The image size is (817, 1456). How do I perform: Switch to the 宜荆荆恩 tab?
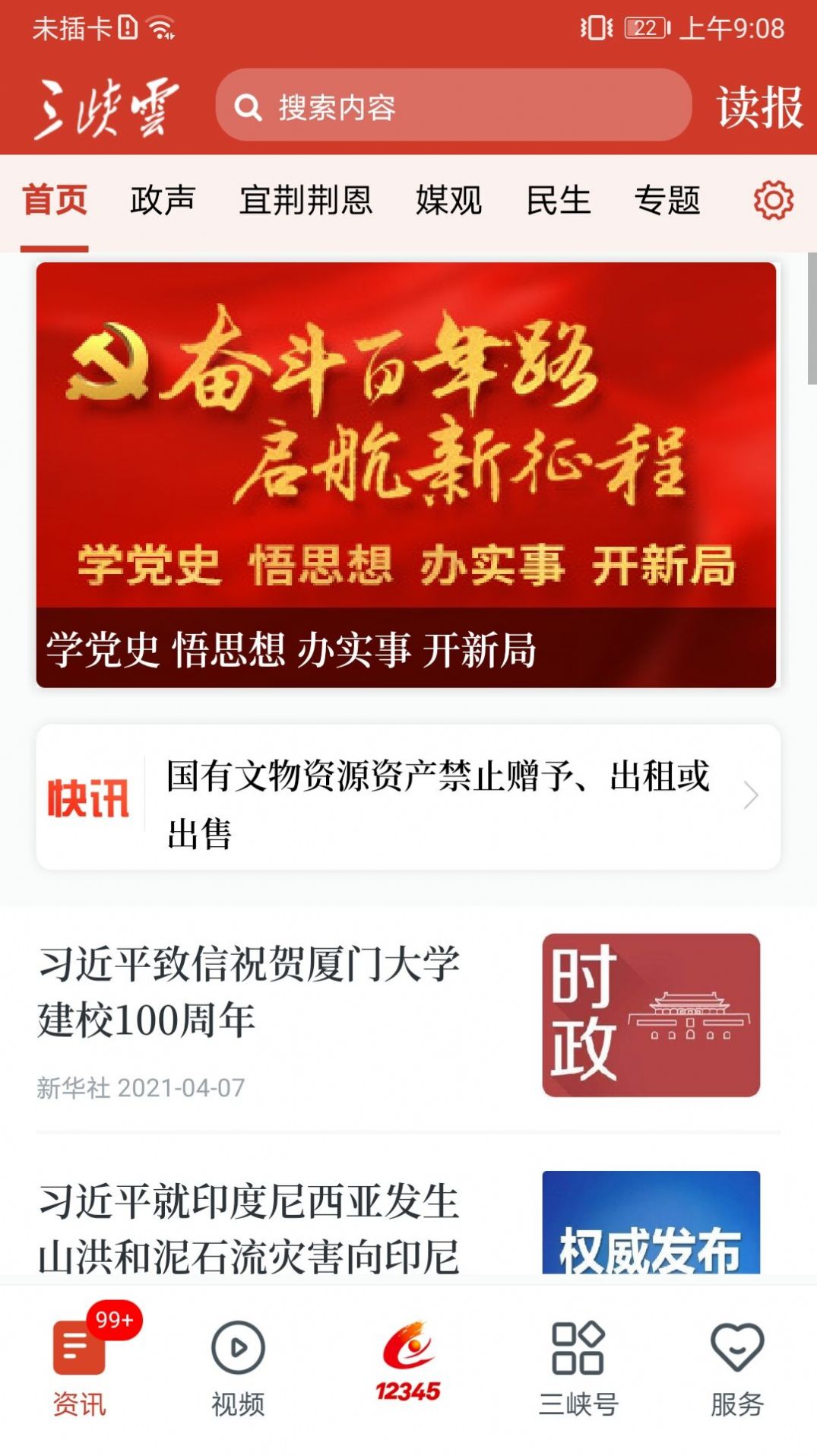pyautogui.click(x=306, y=200)
